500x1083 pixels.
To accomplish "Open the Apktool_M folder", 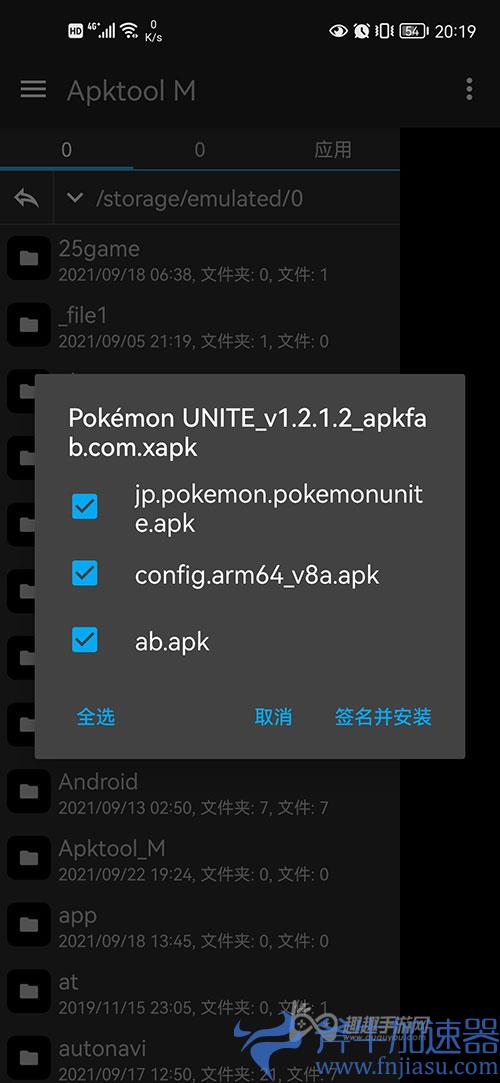I will 200,859.
